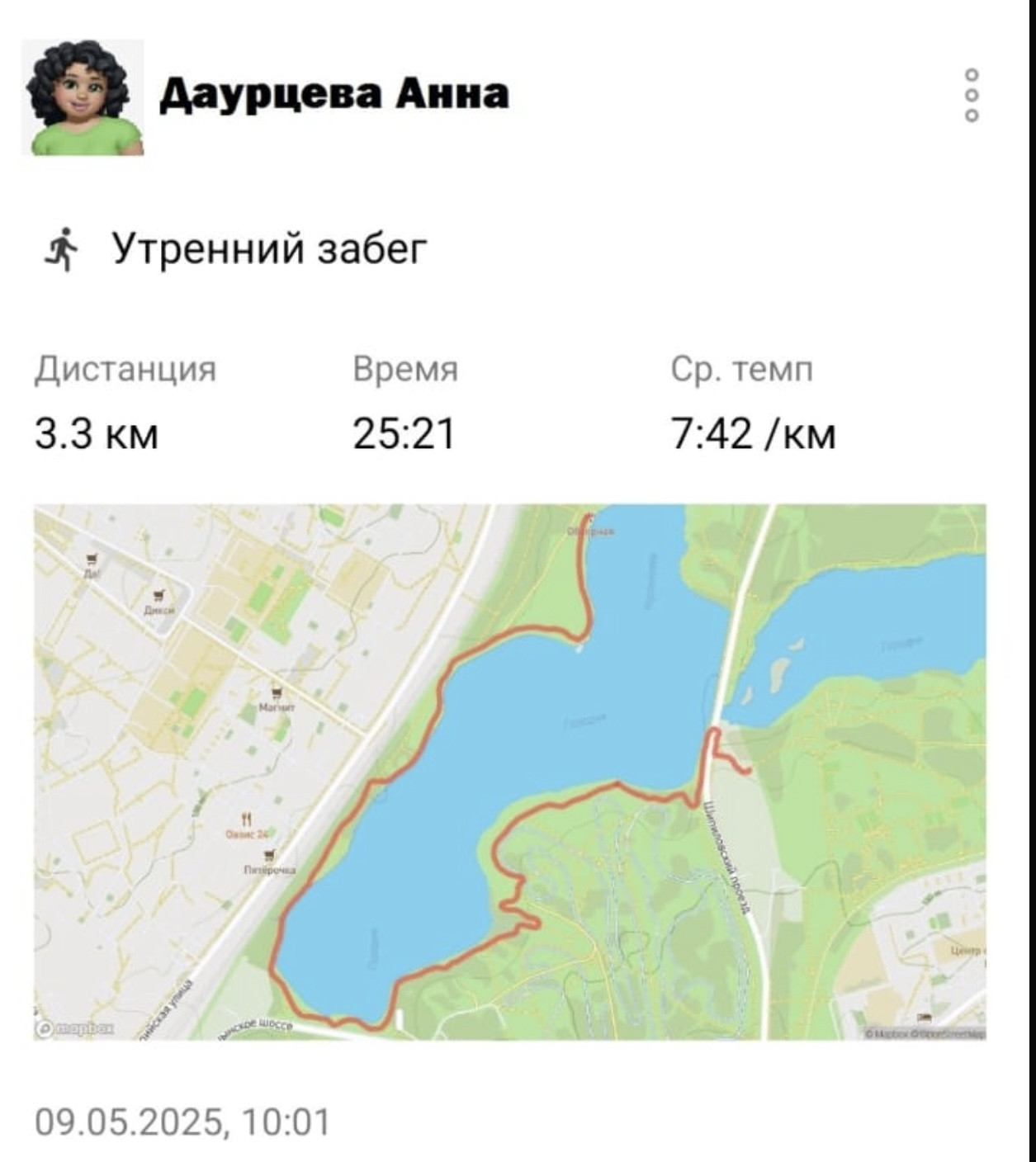Open the three-dot overflow menu

(x=972, y=95)
